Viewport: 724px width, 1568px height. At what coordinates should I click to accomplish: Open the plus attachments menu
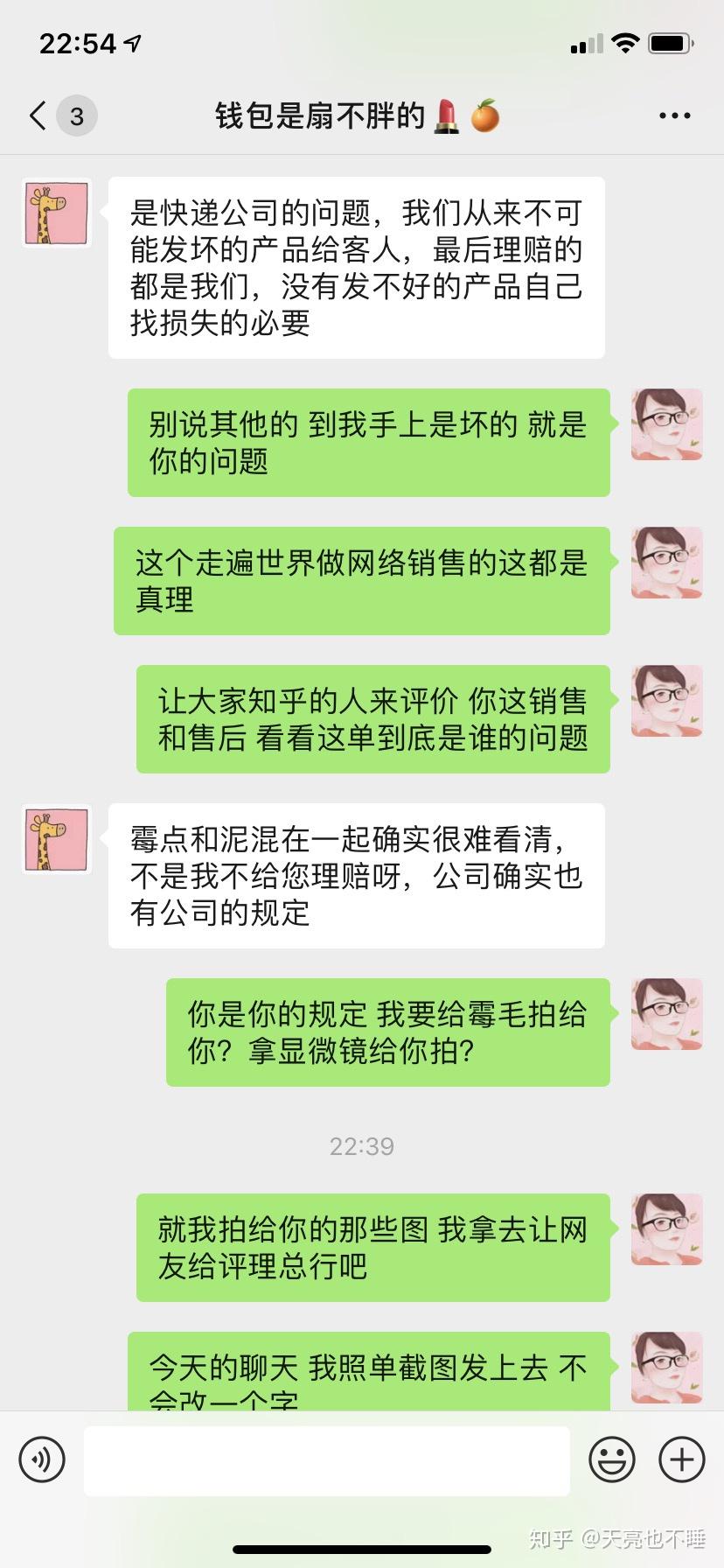681,1459
